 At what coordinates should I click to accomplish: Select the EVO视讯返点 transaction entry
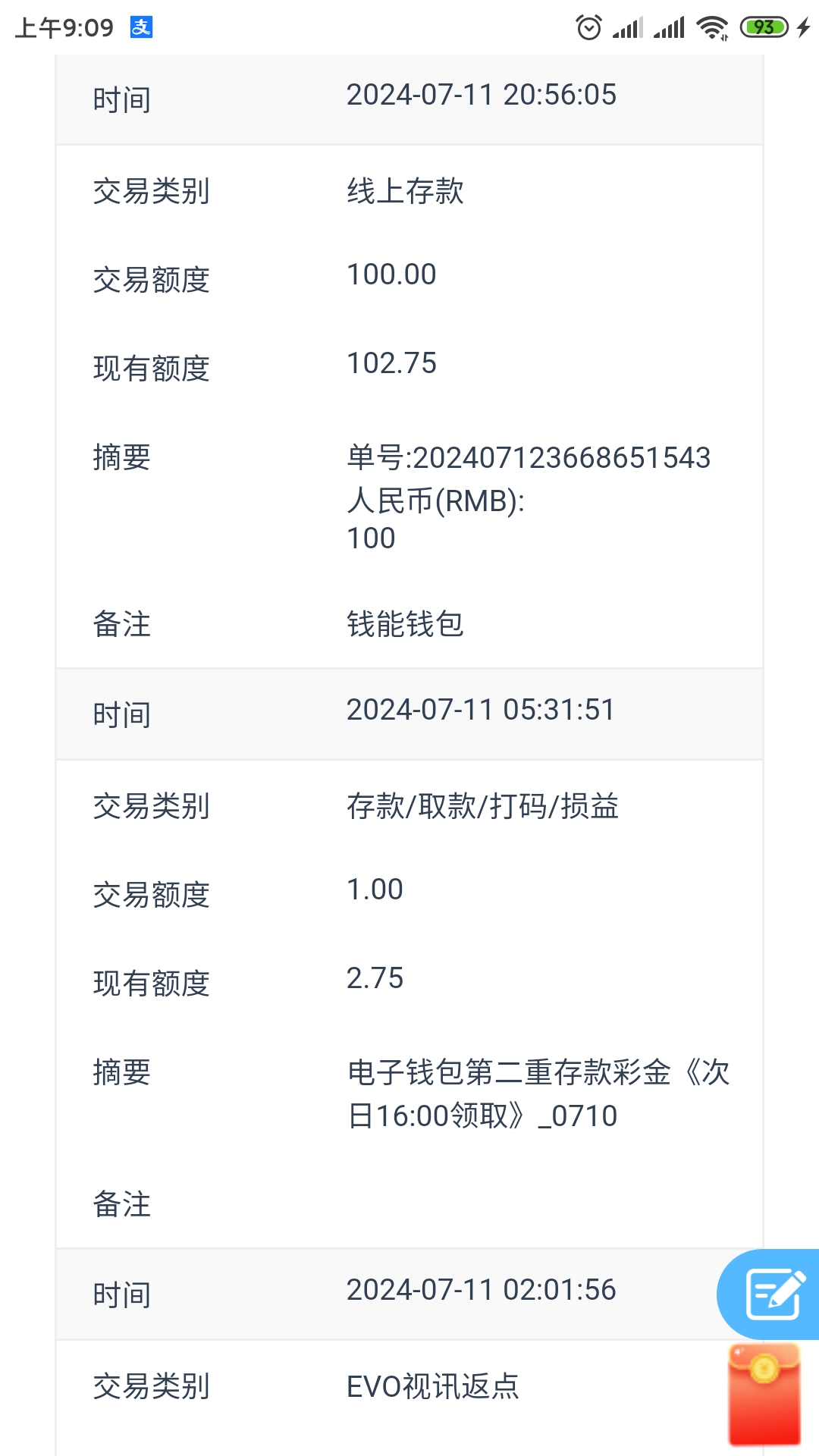click(x=432, y=1386)
